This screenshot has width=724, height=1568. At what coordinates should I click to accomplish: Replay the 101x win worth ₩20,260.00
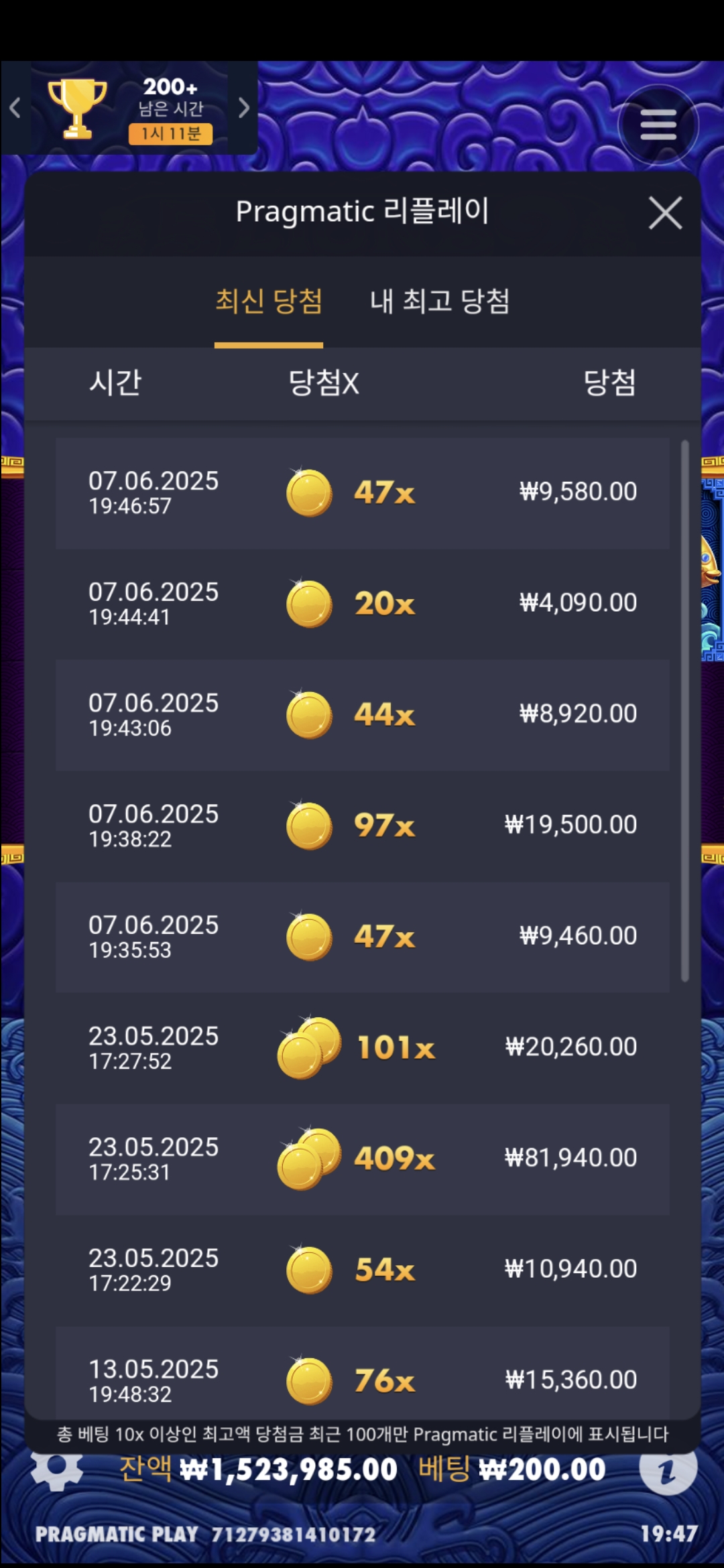[362, 1048]
